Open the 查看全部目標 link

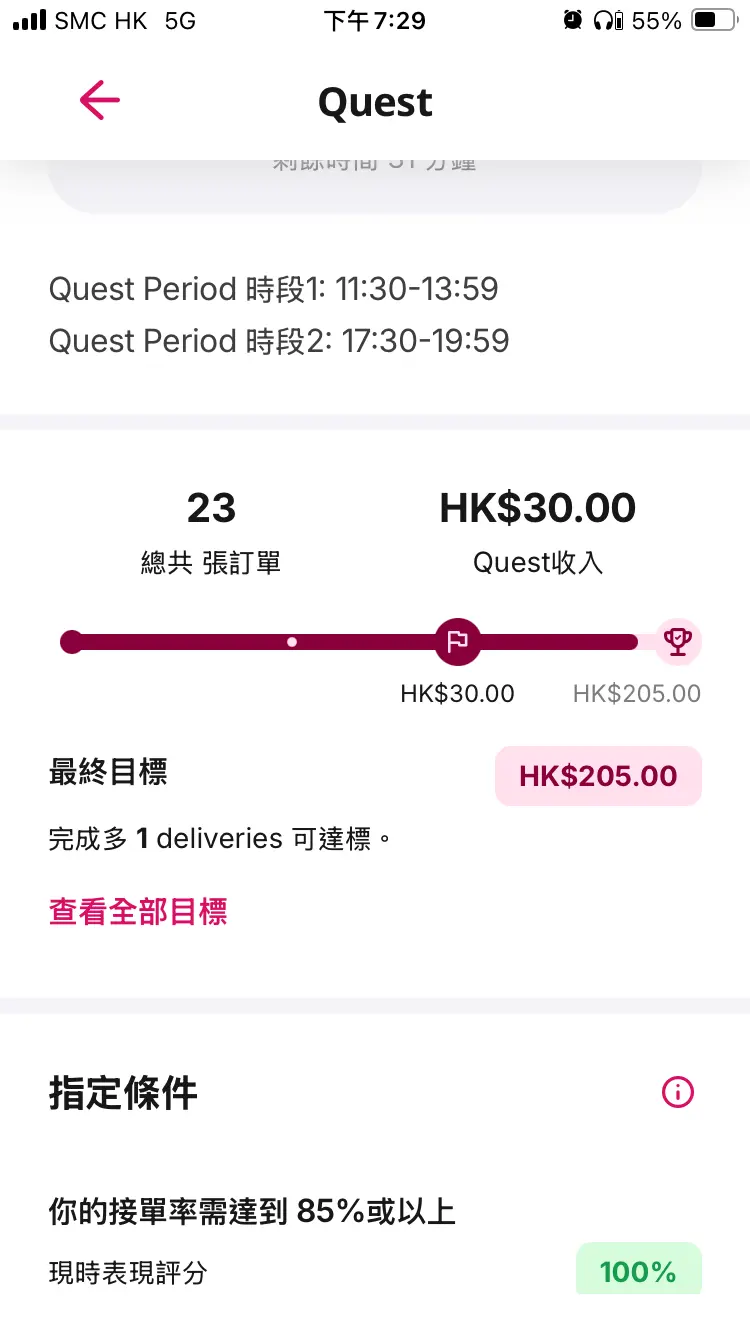point(138,911)
